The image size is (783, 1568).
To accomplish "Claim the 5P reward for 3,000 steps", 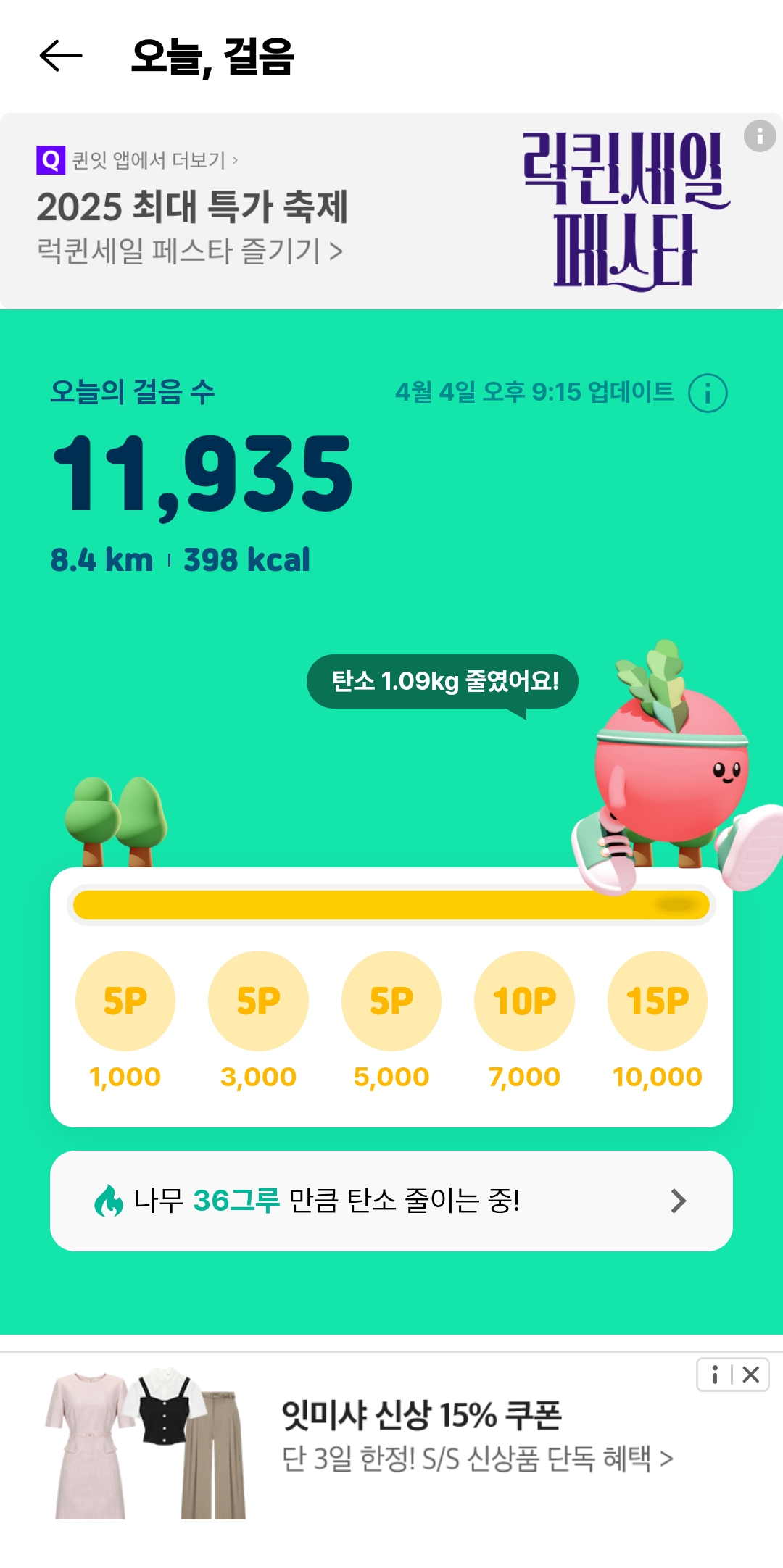I will click(258, 1001).
